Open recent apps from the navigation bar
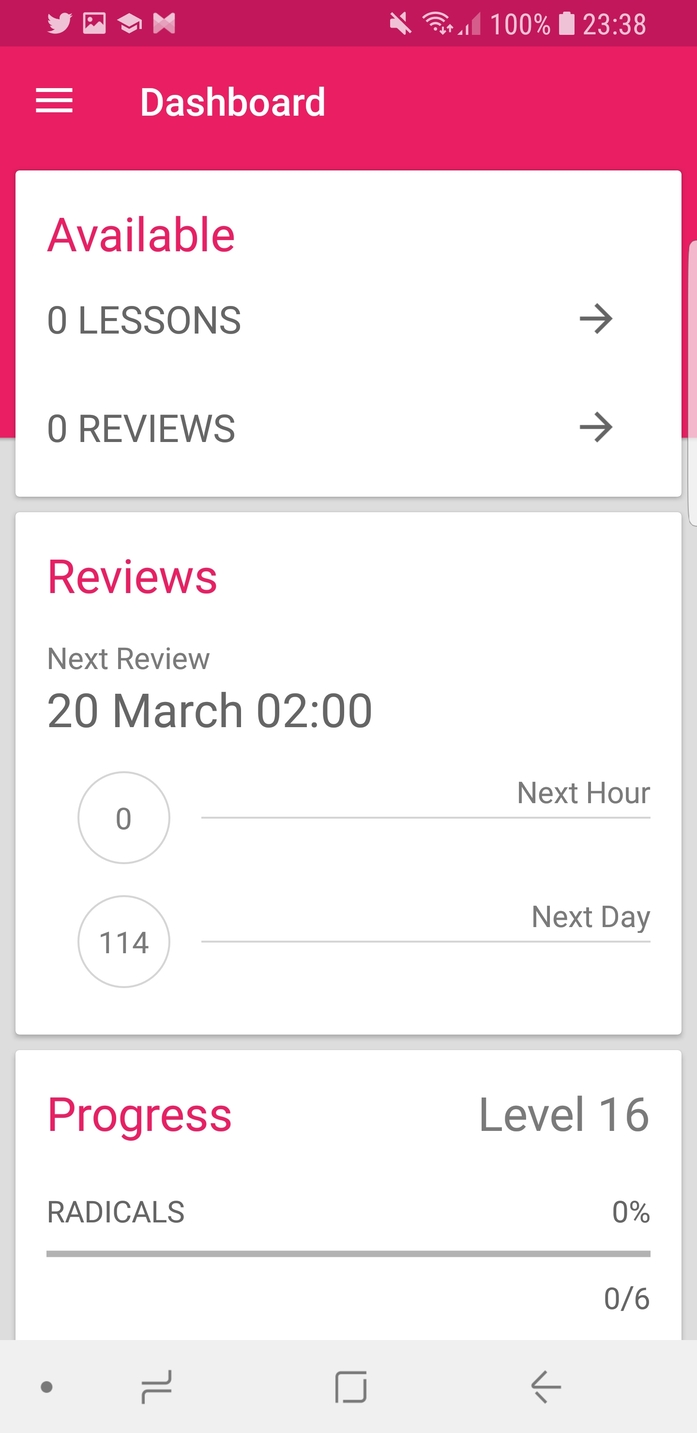This screenshot has width=697, height=1433. 157,1387
